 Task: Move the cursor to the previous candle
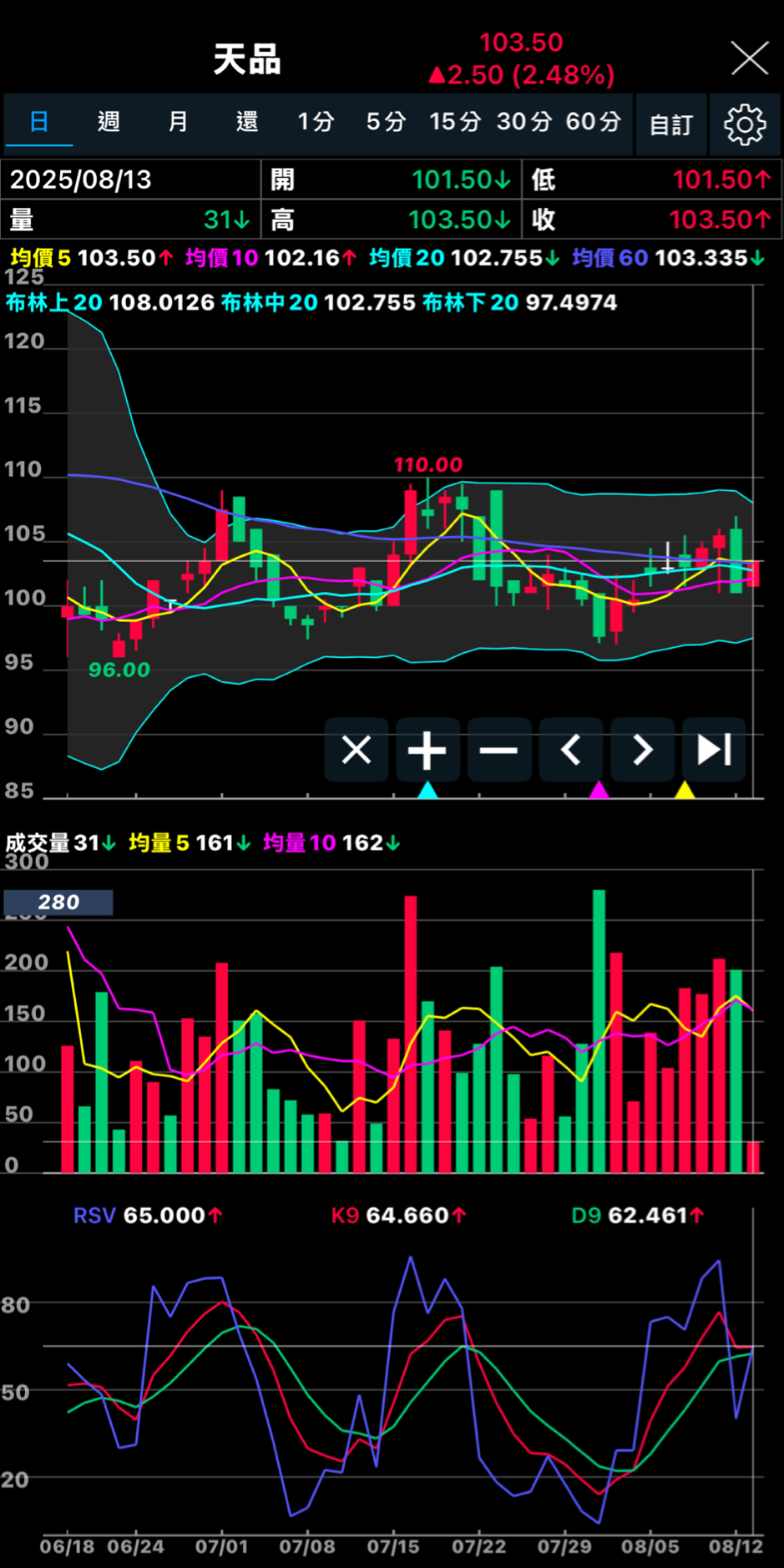(x=571, y=750)
